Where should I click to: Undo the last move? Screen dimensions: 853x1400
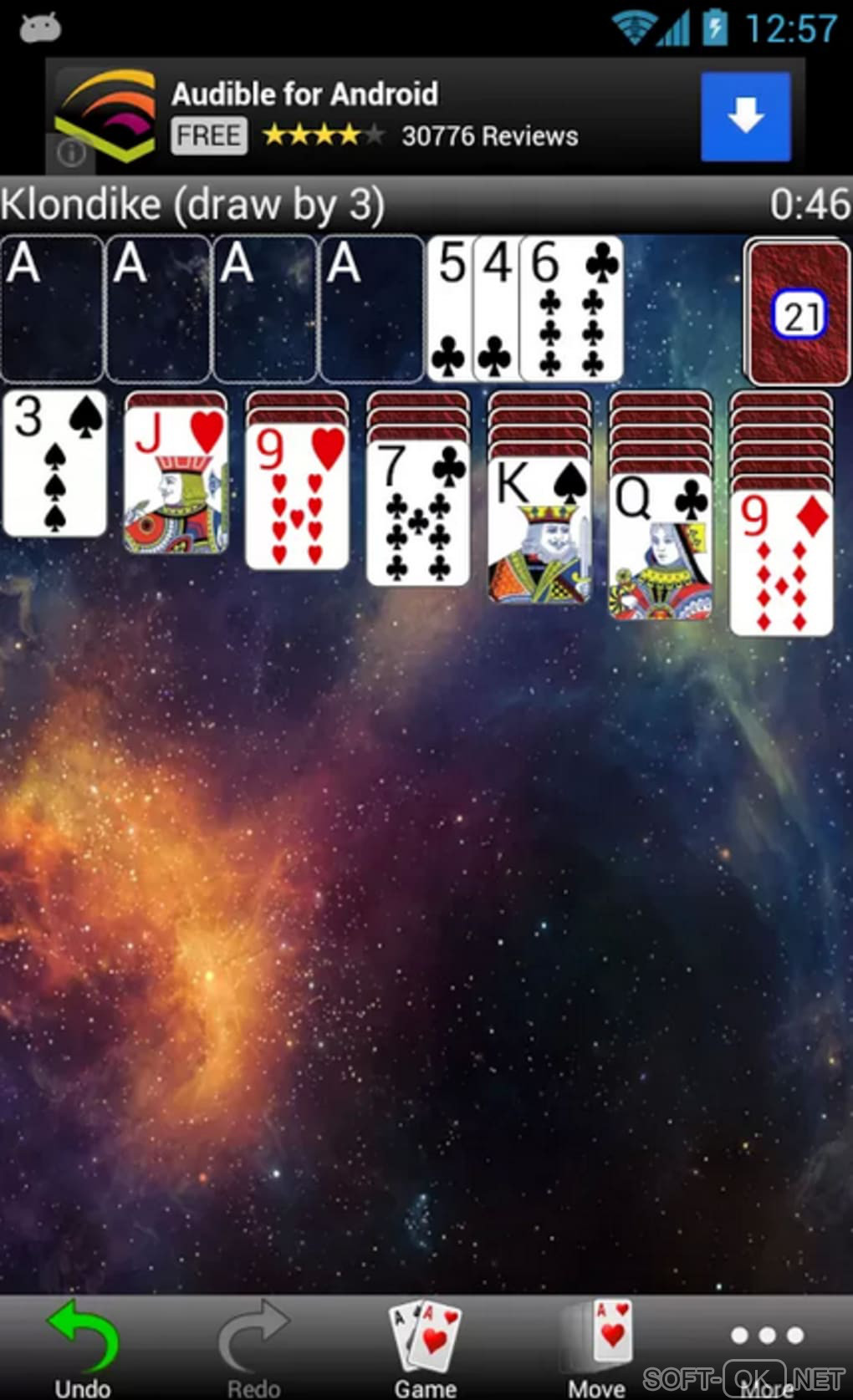point(82,1347)
